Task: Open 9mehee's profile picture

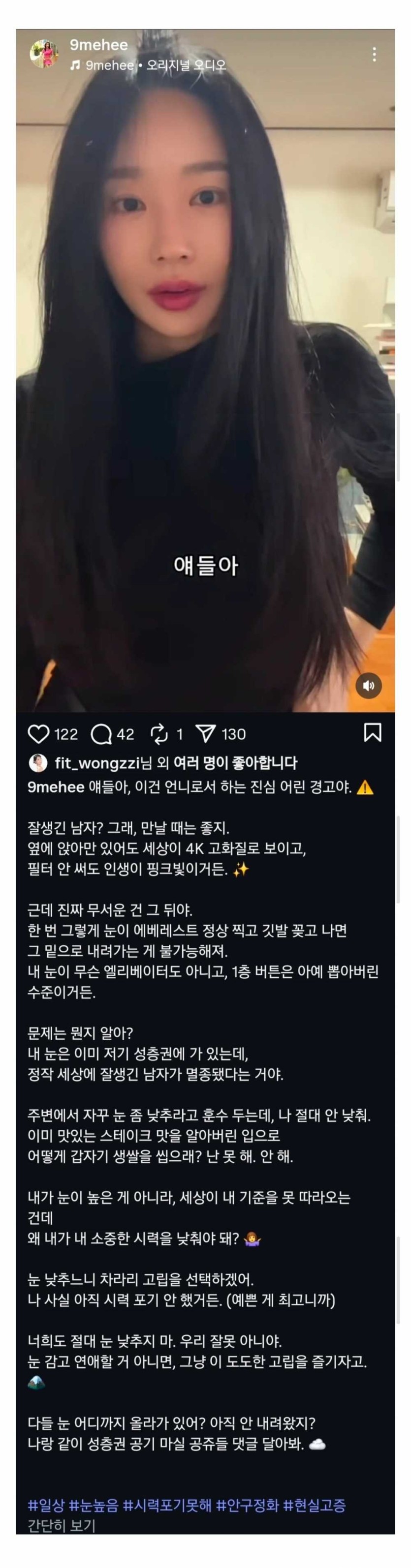Action: click(x=44, y=54)
